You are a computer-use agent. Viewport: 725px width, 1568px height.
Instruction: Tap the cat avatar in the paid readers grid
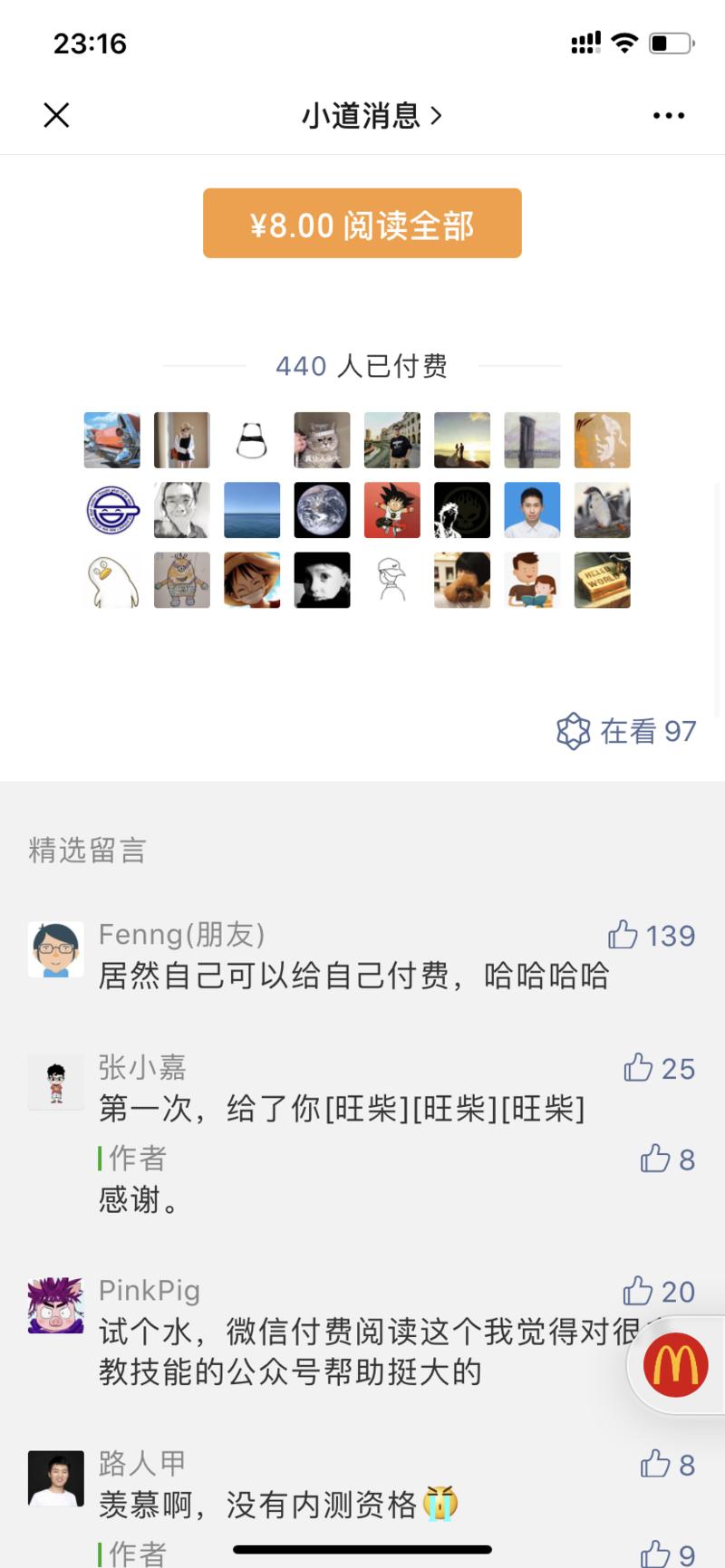[322, 440]
